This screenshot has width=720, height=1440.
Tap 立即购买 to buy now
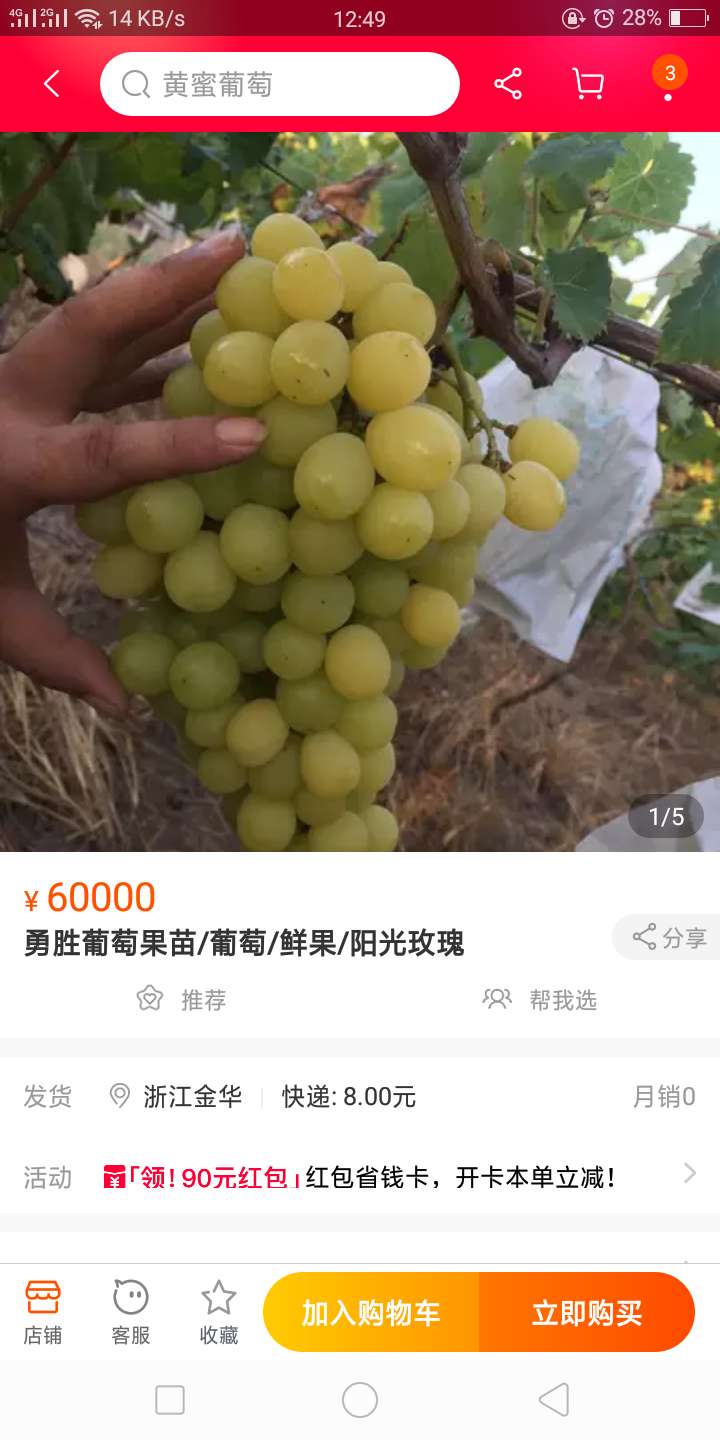click(587, 1312)
